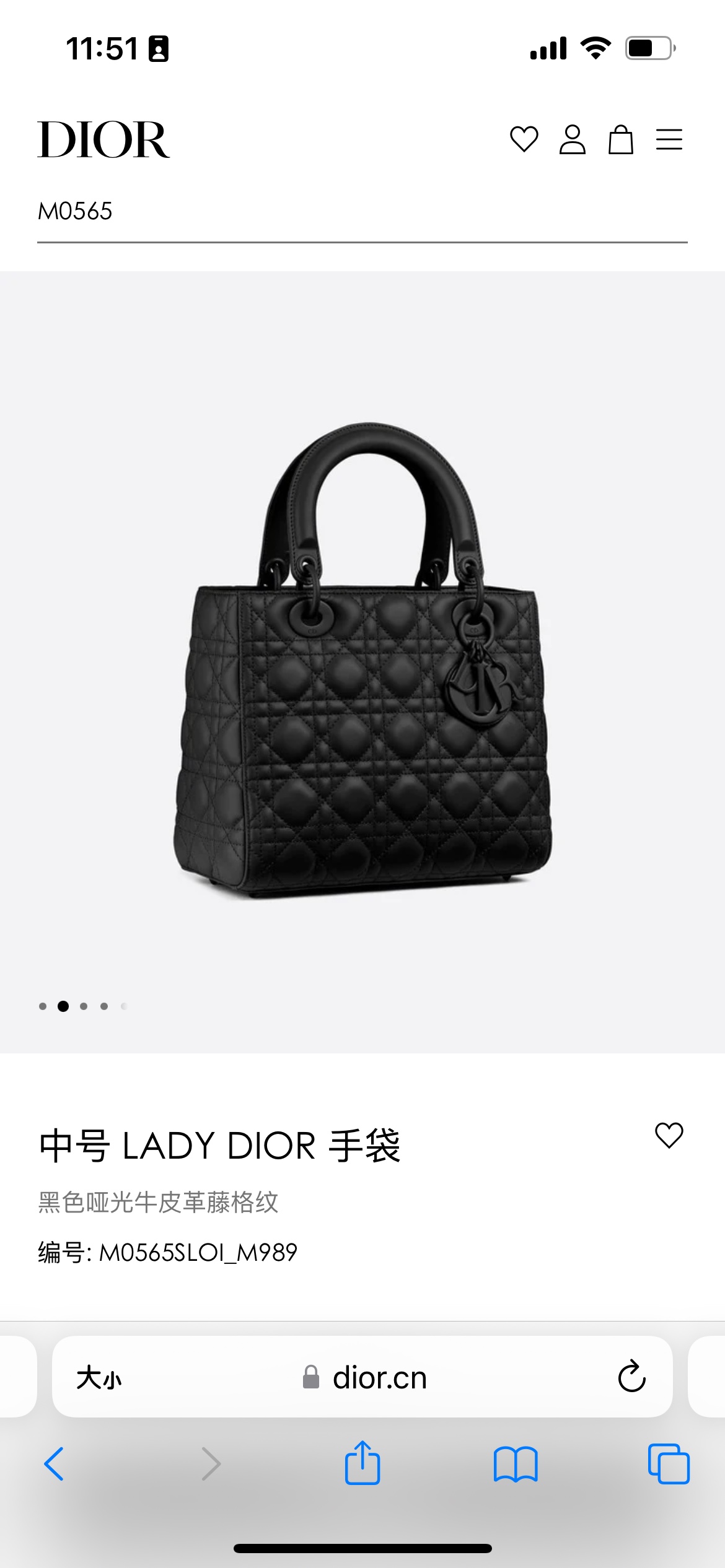The width and height of the screenshot is (725, 1568).
Task: Go back to the previous page
Action: click(x=55, y=1464)
